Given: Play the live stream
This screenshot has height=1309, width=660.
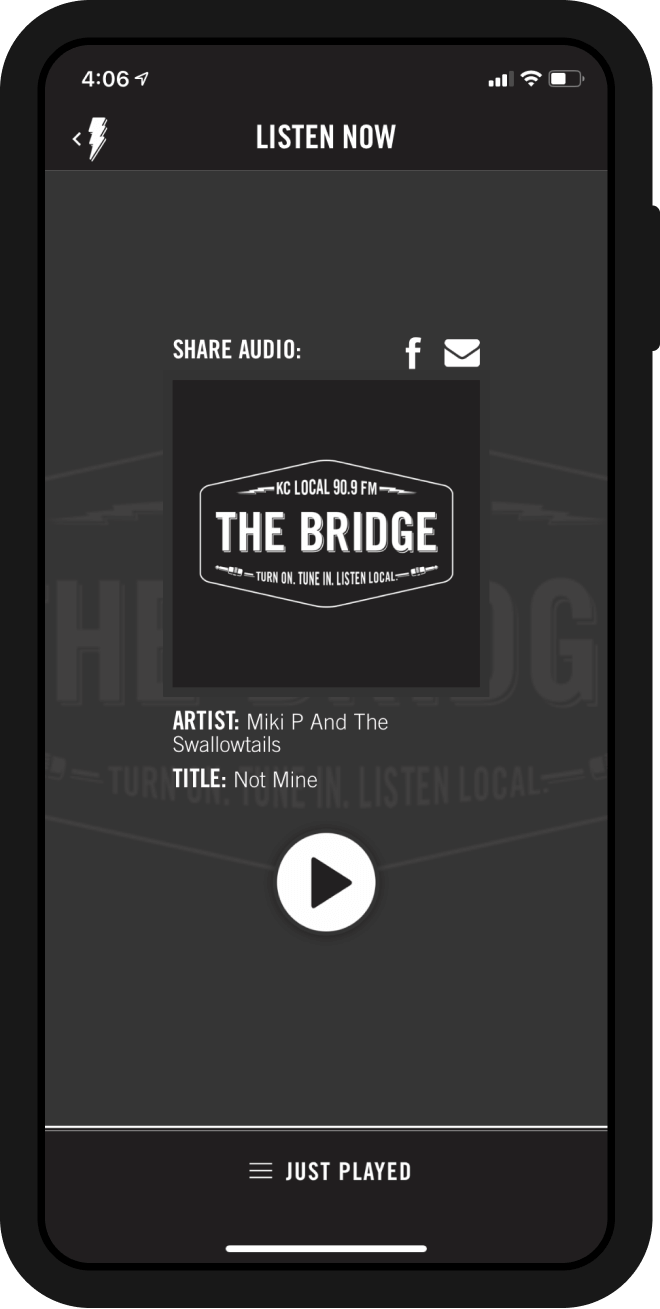Looking at the screenshot, I should (x=326, y=883).
